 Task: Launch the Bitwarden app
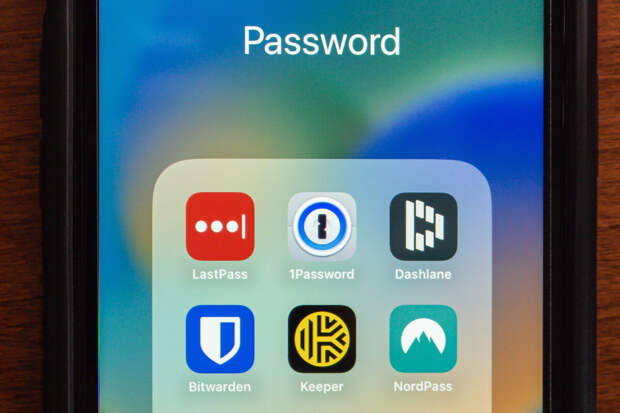click(x=220, y=339)
